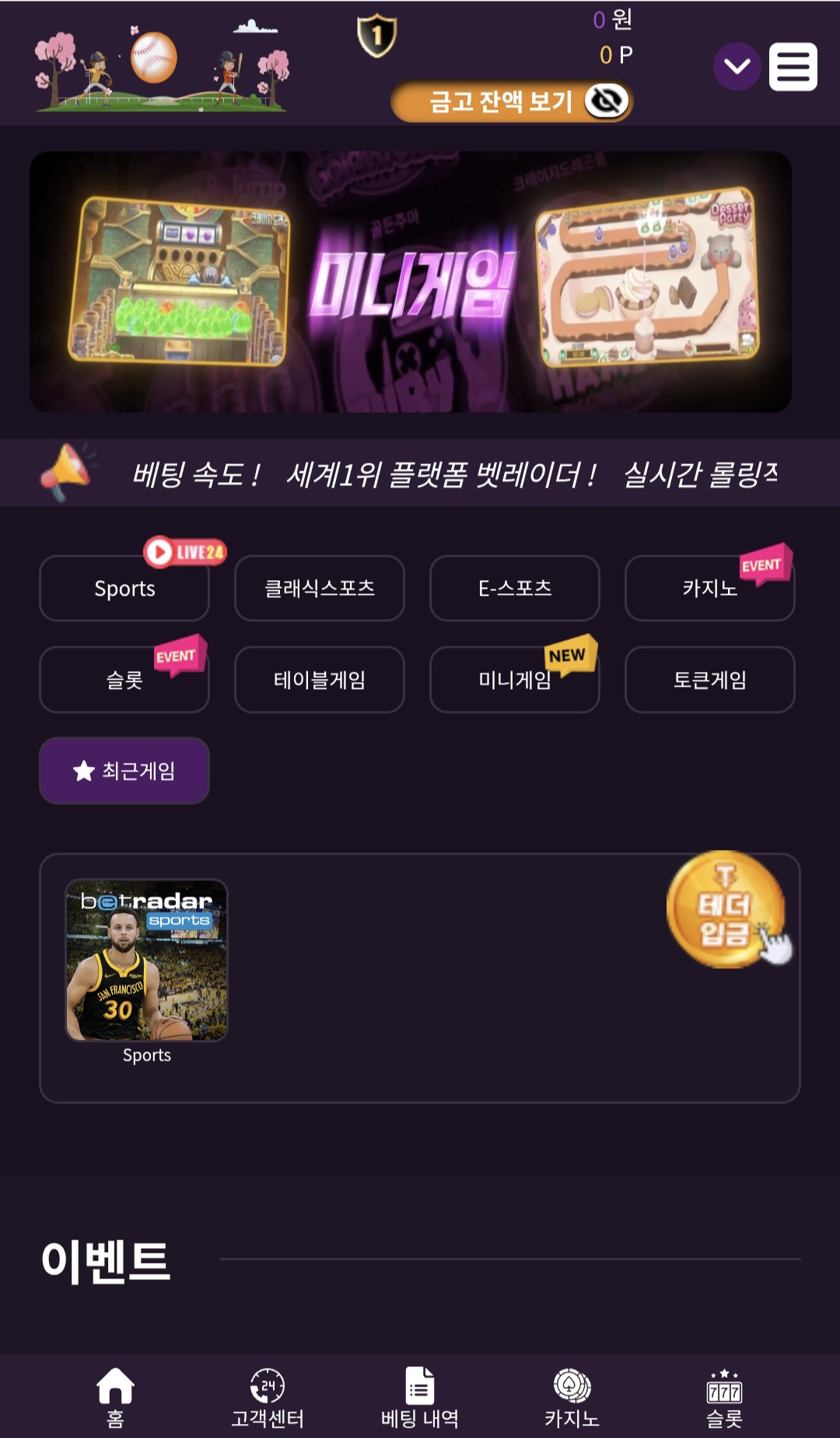Open the 카지노 category button with EVENT badge

click(x=709, y=589)
